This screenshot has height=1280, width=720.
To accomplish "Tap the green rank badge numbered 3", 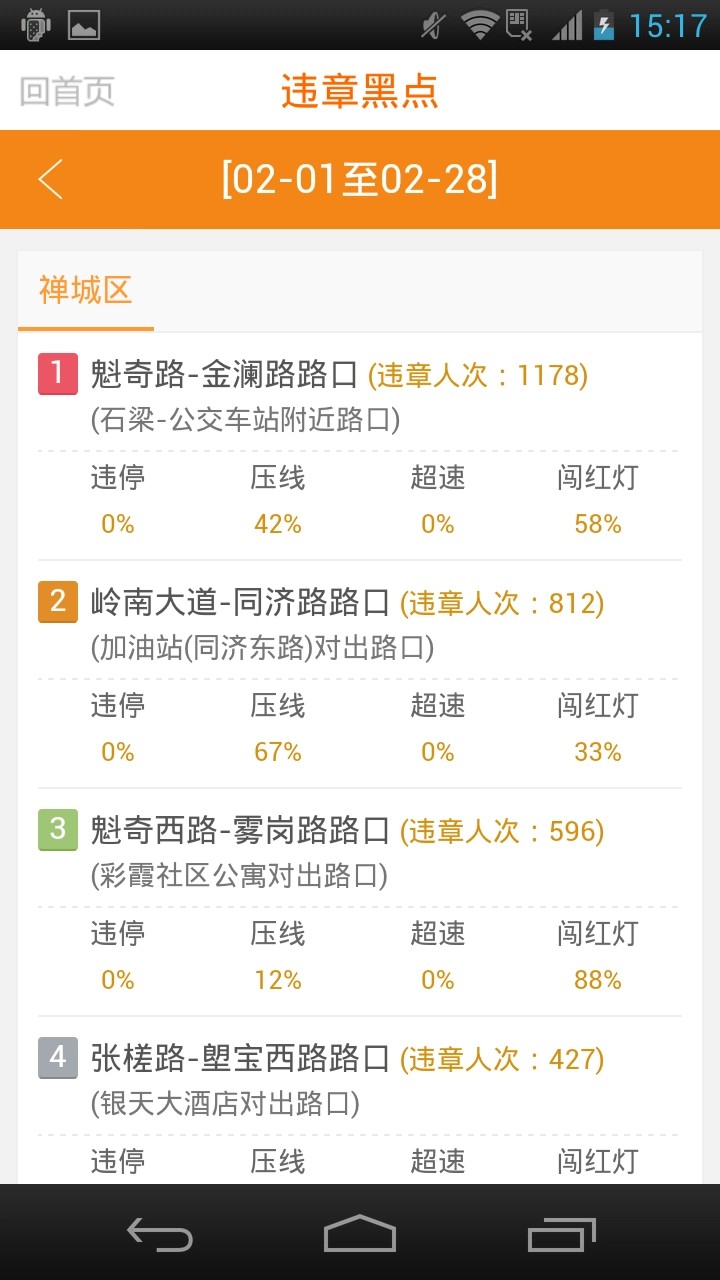I will coord(57,831).
